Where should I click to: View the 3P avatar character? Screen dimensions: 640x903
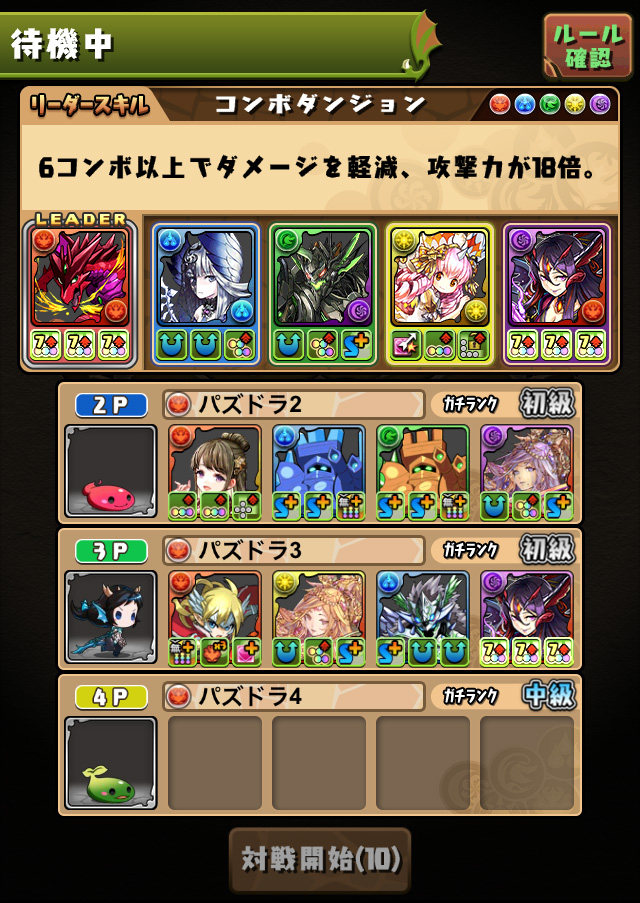[111, 617]
